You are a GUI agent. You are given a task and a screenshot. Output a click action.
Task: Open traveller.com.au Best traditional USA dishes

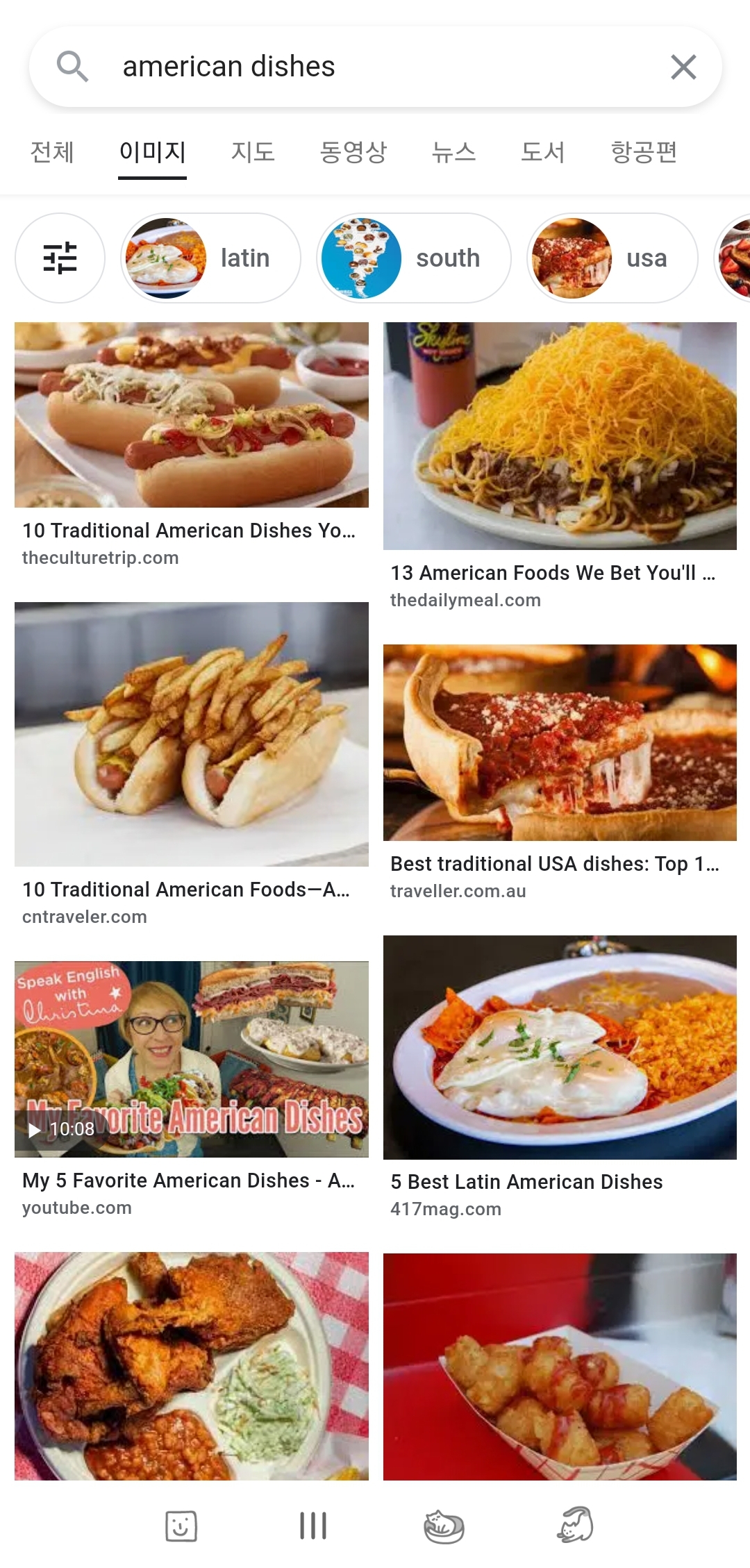click(560, 742)
